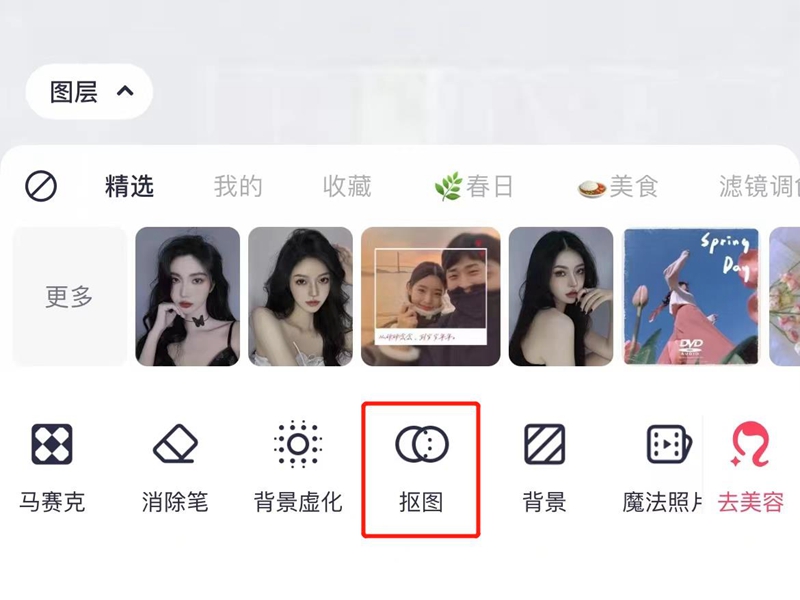800x600 pixels.
Task: Select the 美食 category tab
Action: [619, 186]
